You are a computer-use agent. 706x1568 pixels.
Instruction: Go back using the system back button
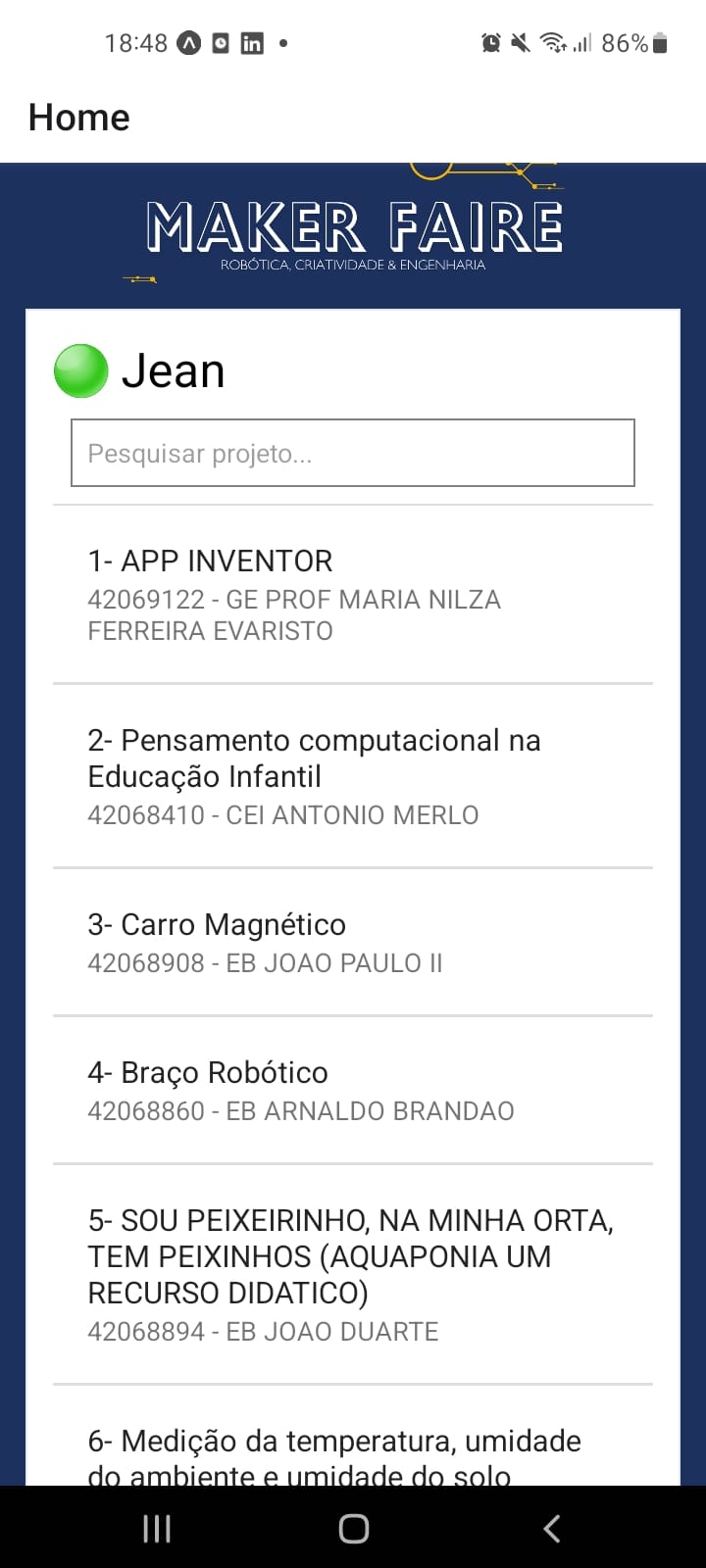click(551, 1528)
